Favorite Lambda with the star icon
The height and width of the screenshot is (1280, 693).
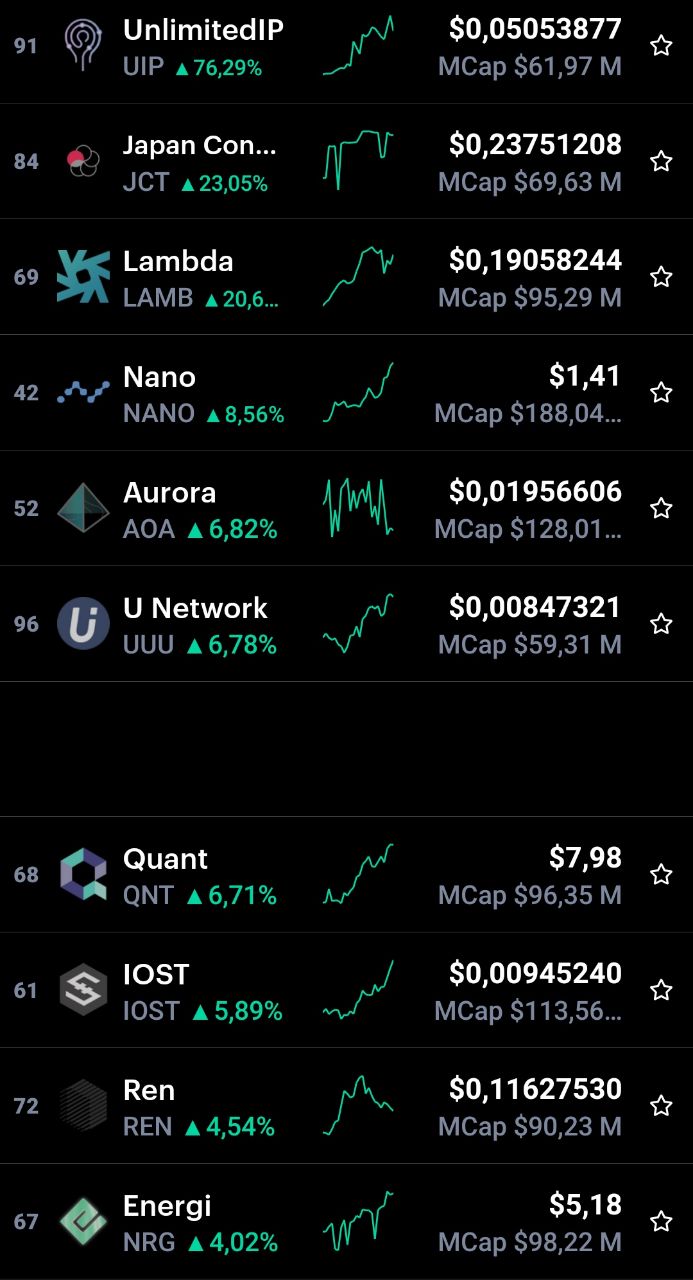pyautogui.click(x=661, y=277)
